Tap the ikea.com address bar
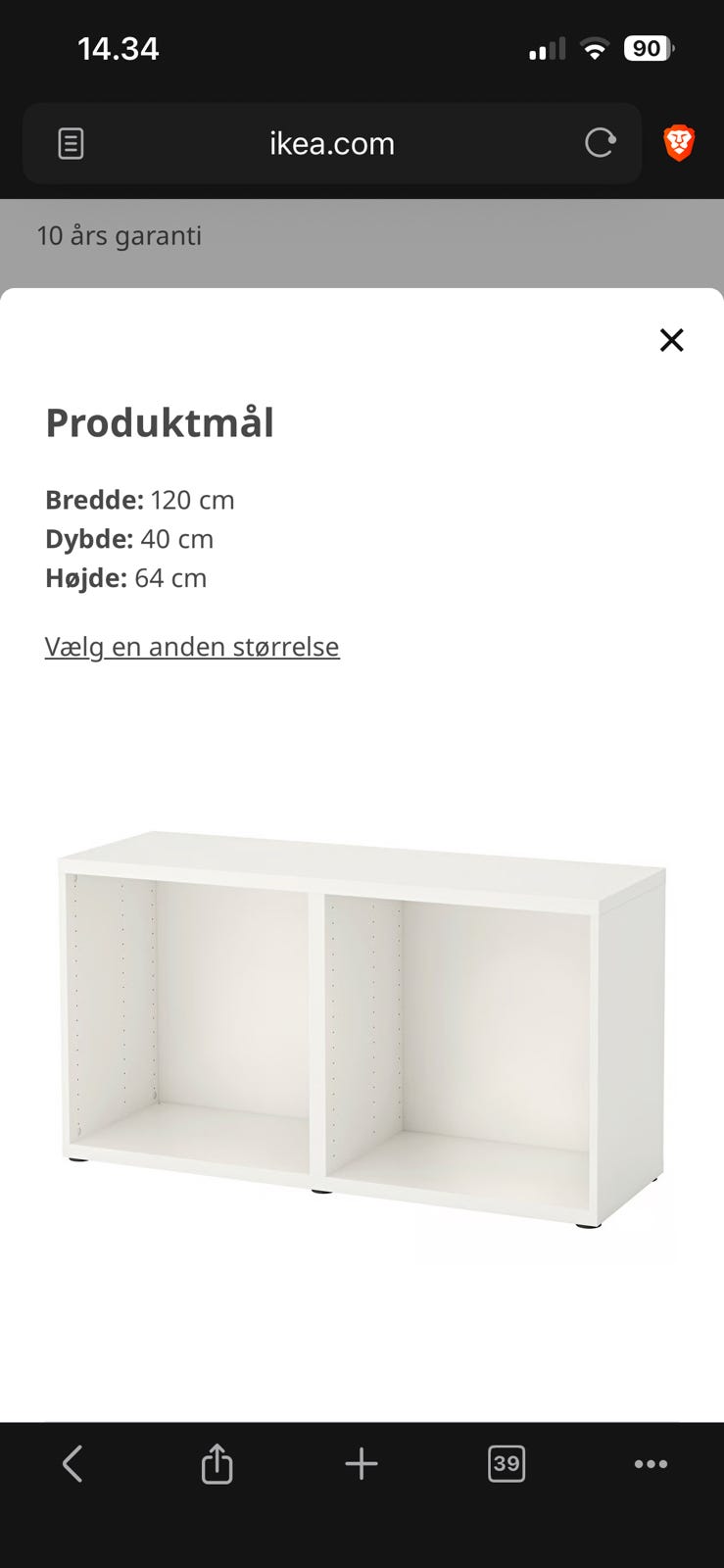The image size is (724, 1568). [332, 143]
